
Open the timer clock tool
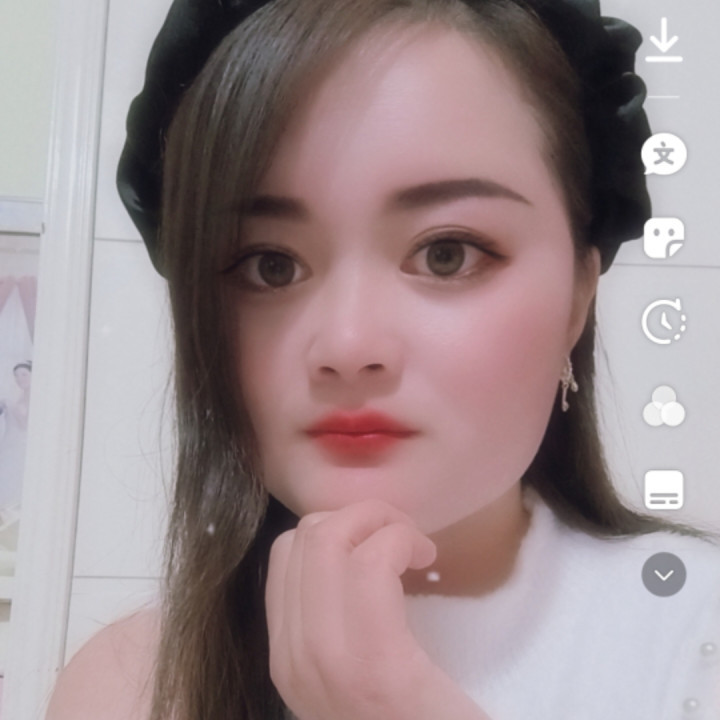tap(664, 321)
